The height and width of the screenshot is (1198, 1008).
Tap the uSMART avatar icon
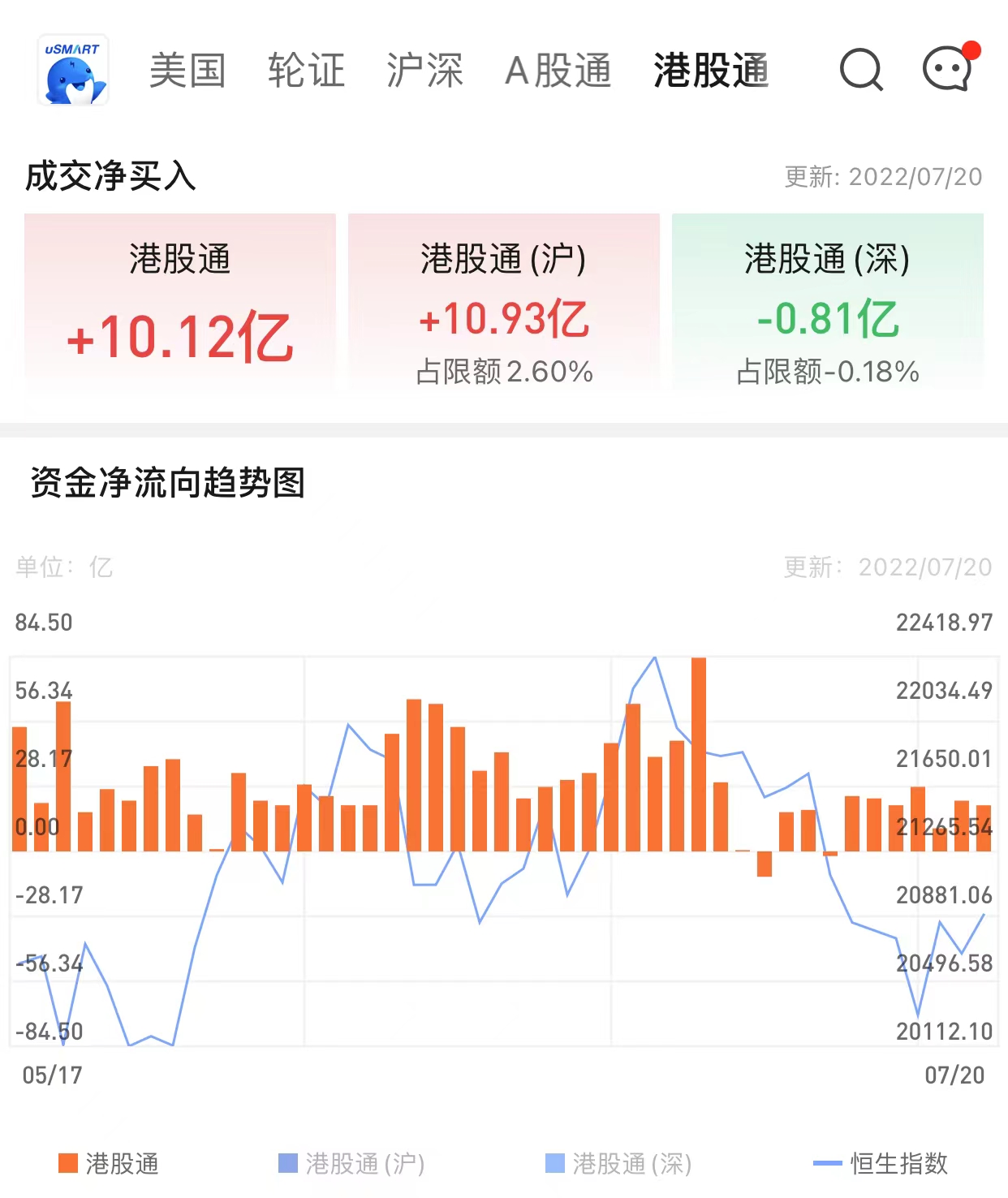[73, 71]
